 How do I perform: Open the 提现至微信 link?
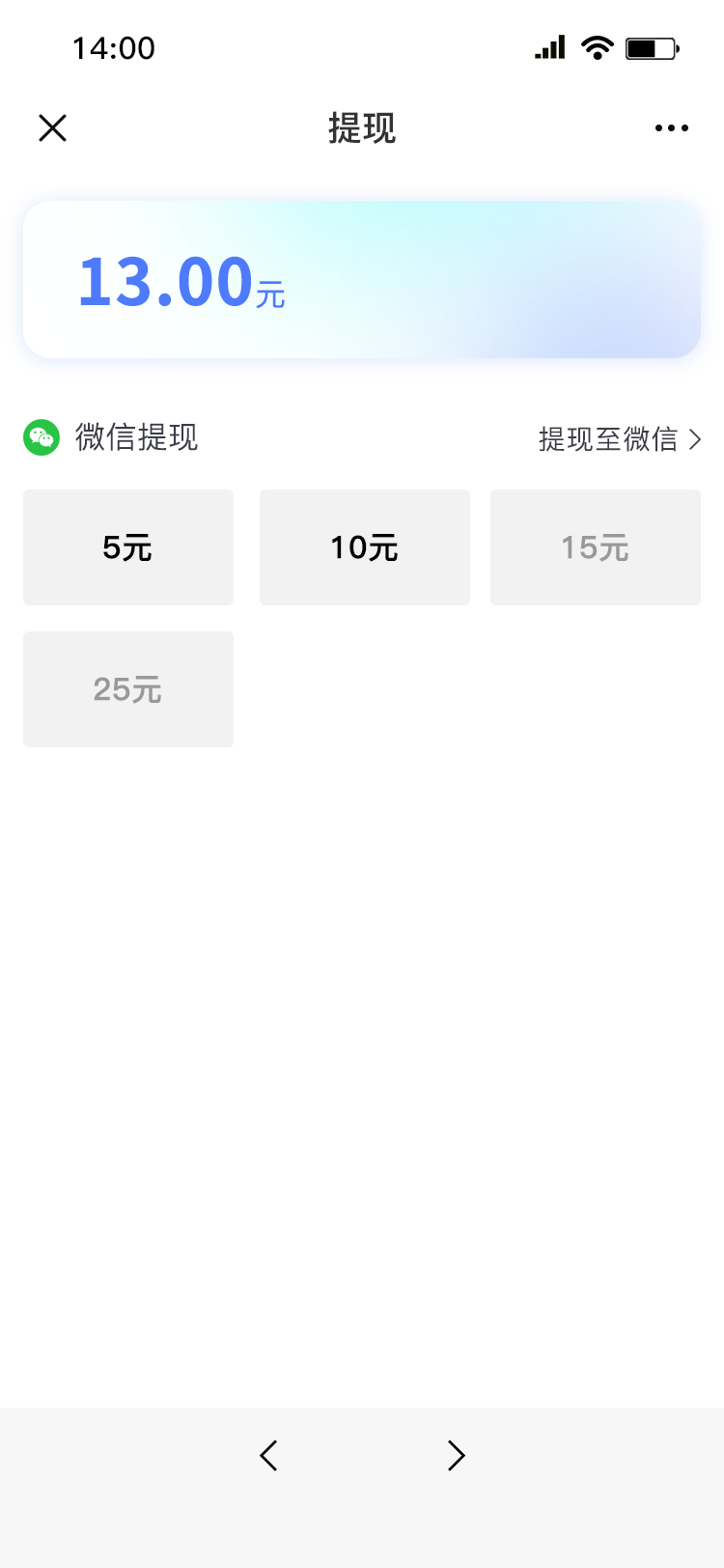point(620,439)
